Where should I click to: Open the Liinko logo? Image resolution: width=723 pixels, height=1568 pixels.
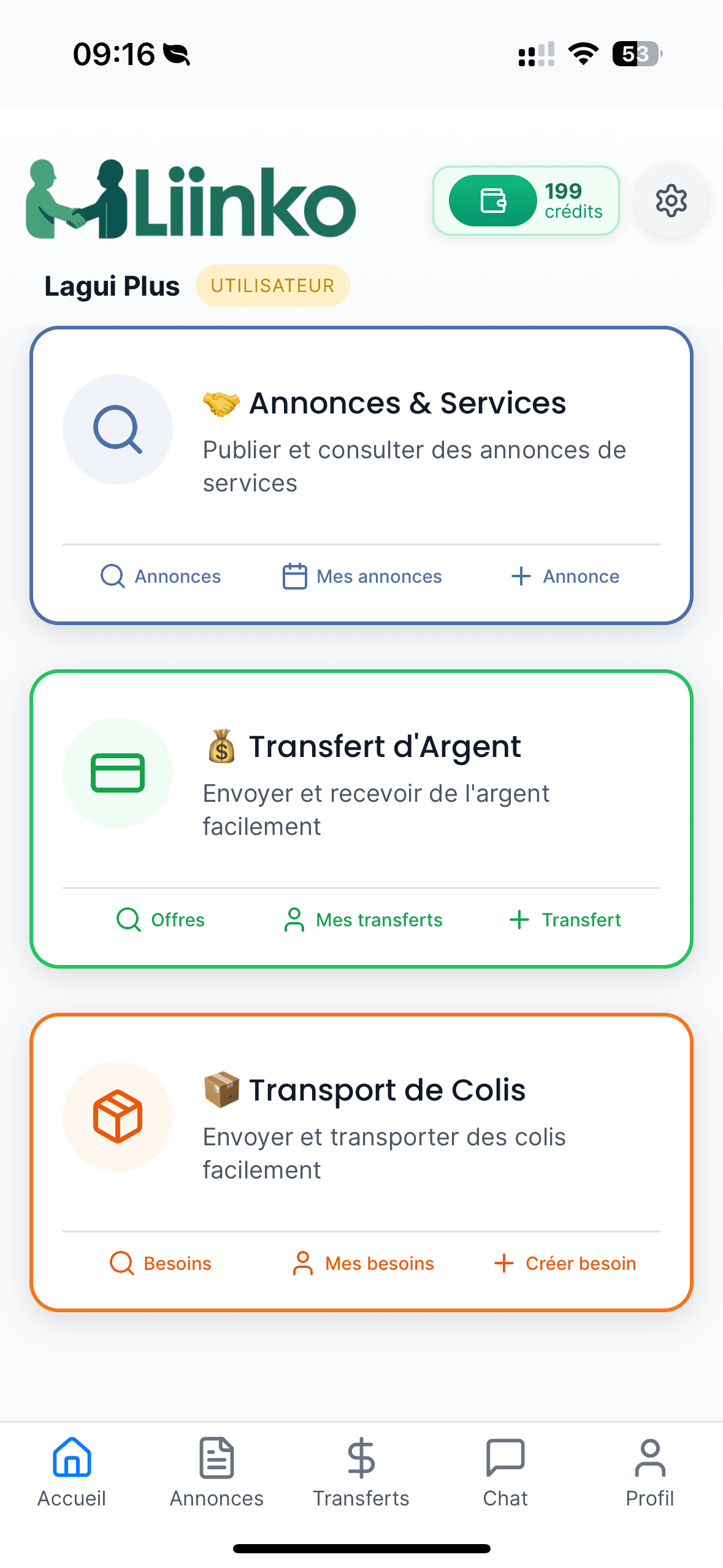[x=190, y=201]
